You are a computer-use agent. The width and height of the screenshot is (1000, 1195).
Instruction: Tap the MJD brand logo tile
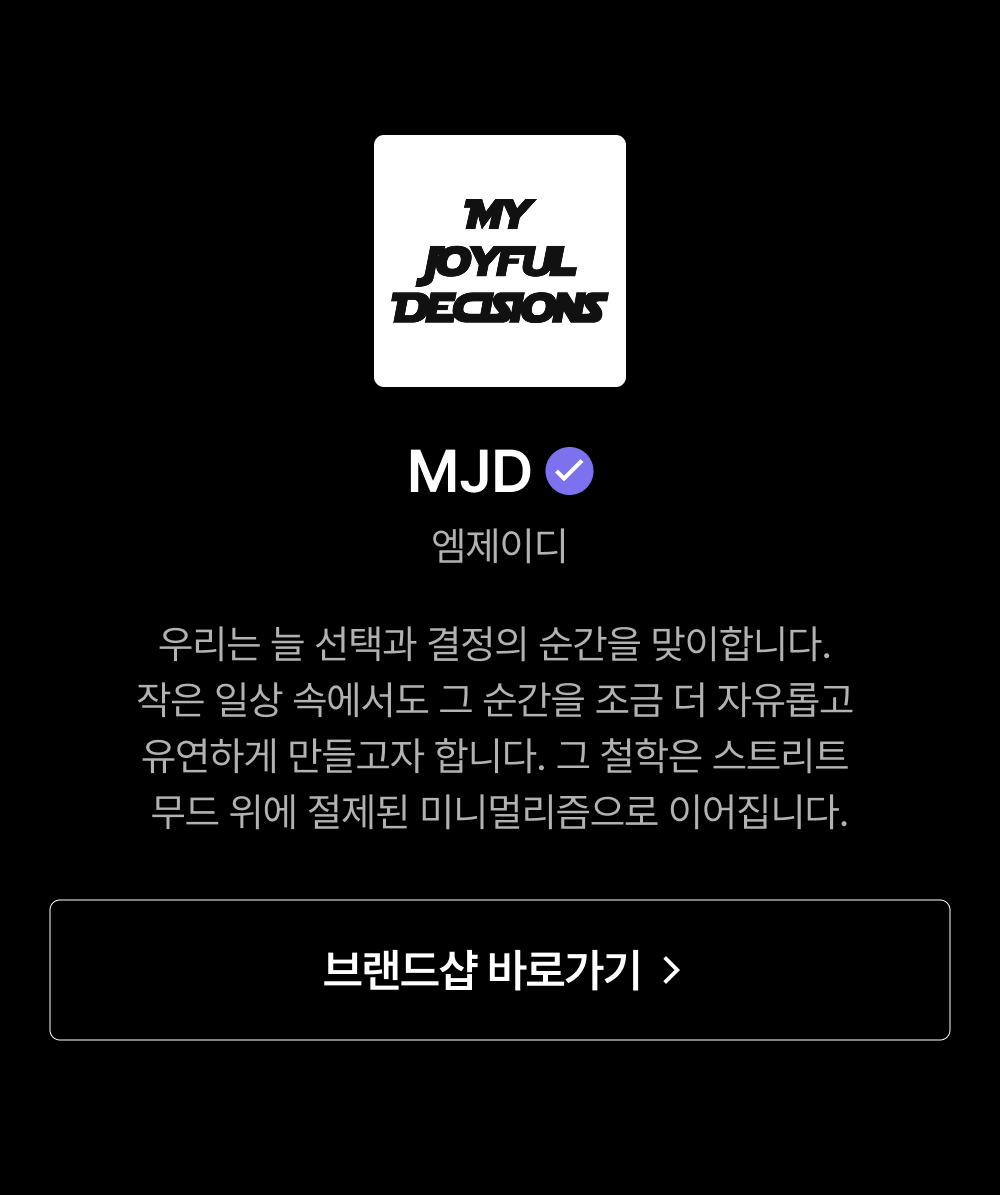click(x=500, y=261)
